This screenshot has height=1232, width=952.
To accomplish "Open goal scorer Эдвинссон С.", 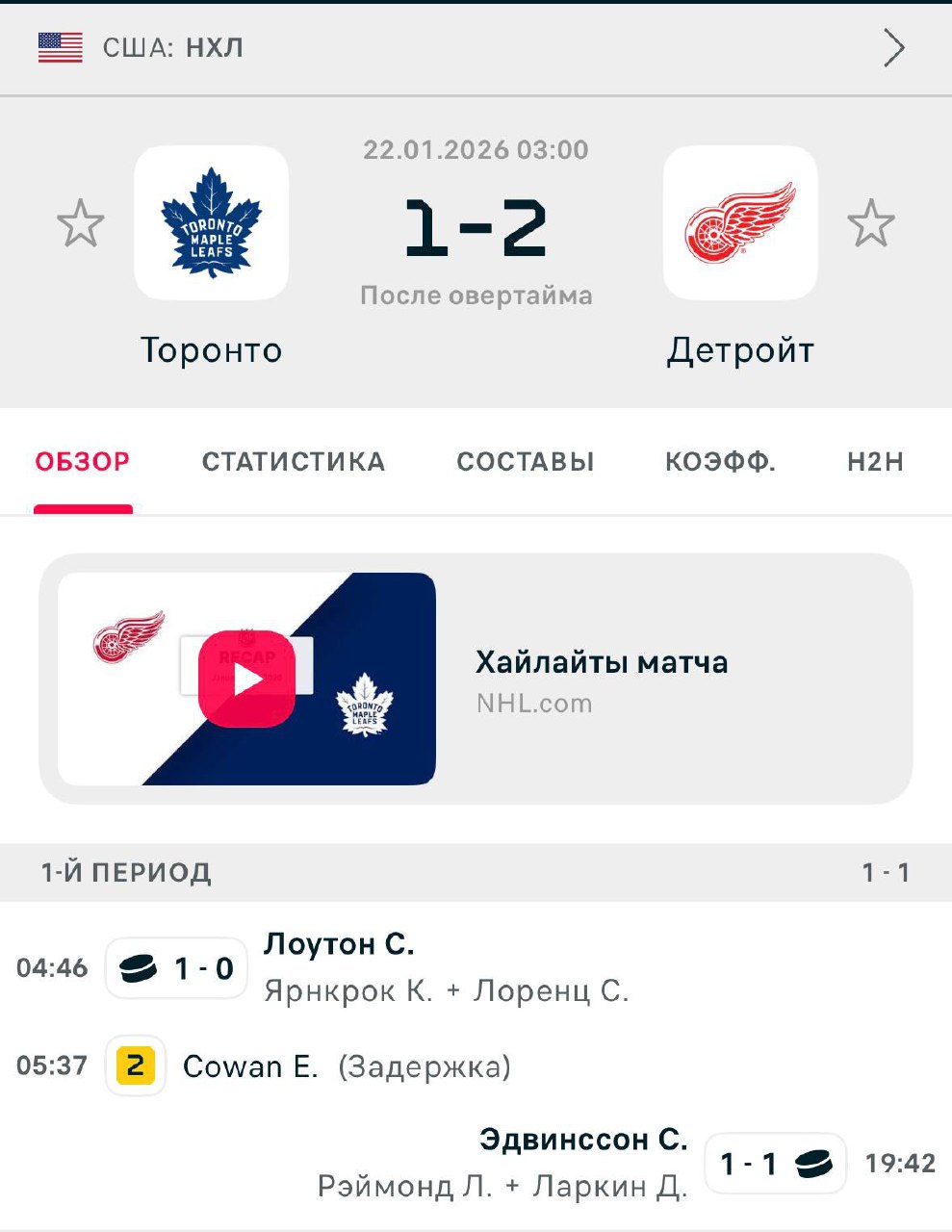I will (583, 1140).
